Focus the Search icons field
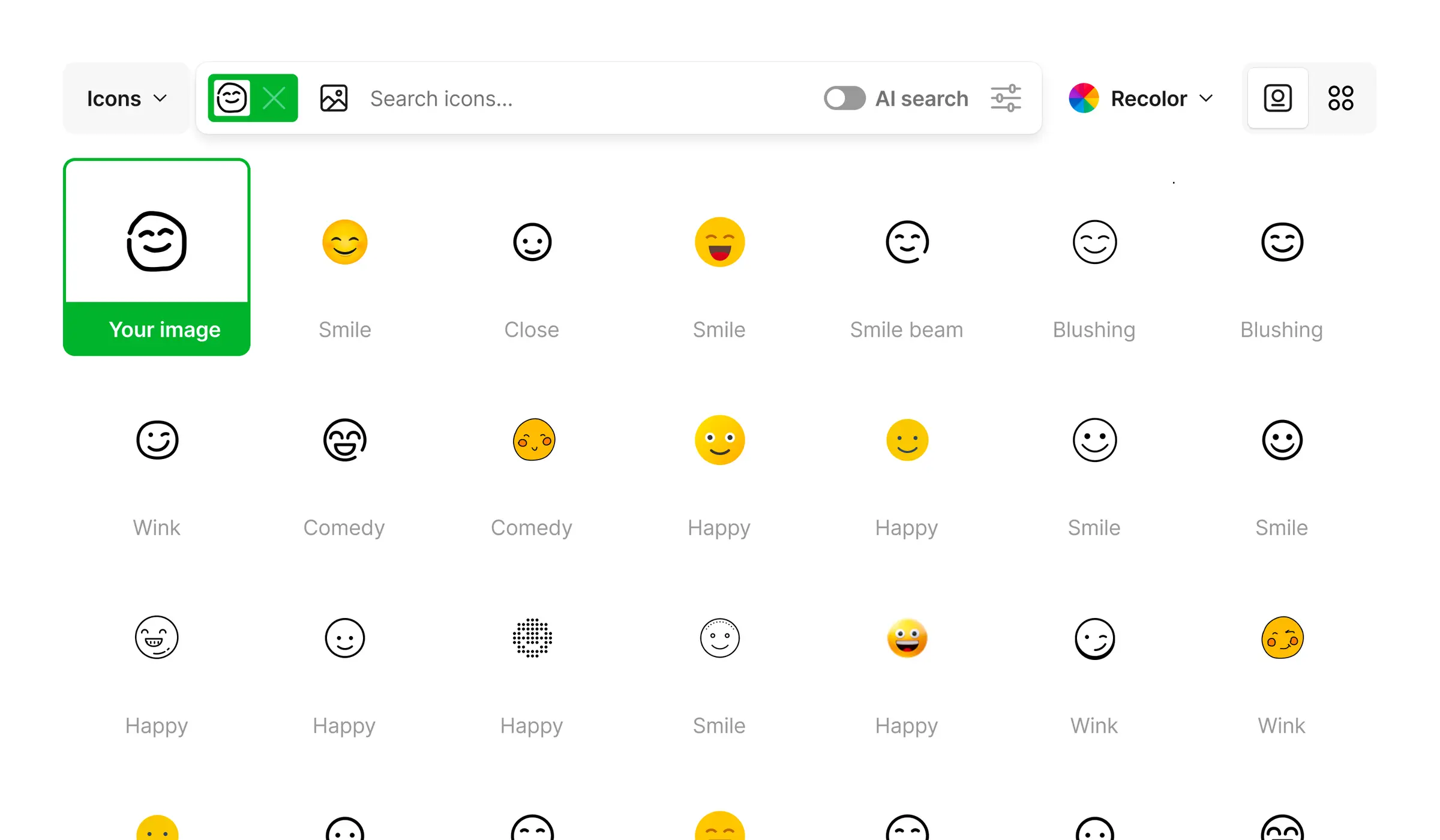1440x840 pixels. click(588, 98)
